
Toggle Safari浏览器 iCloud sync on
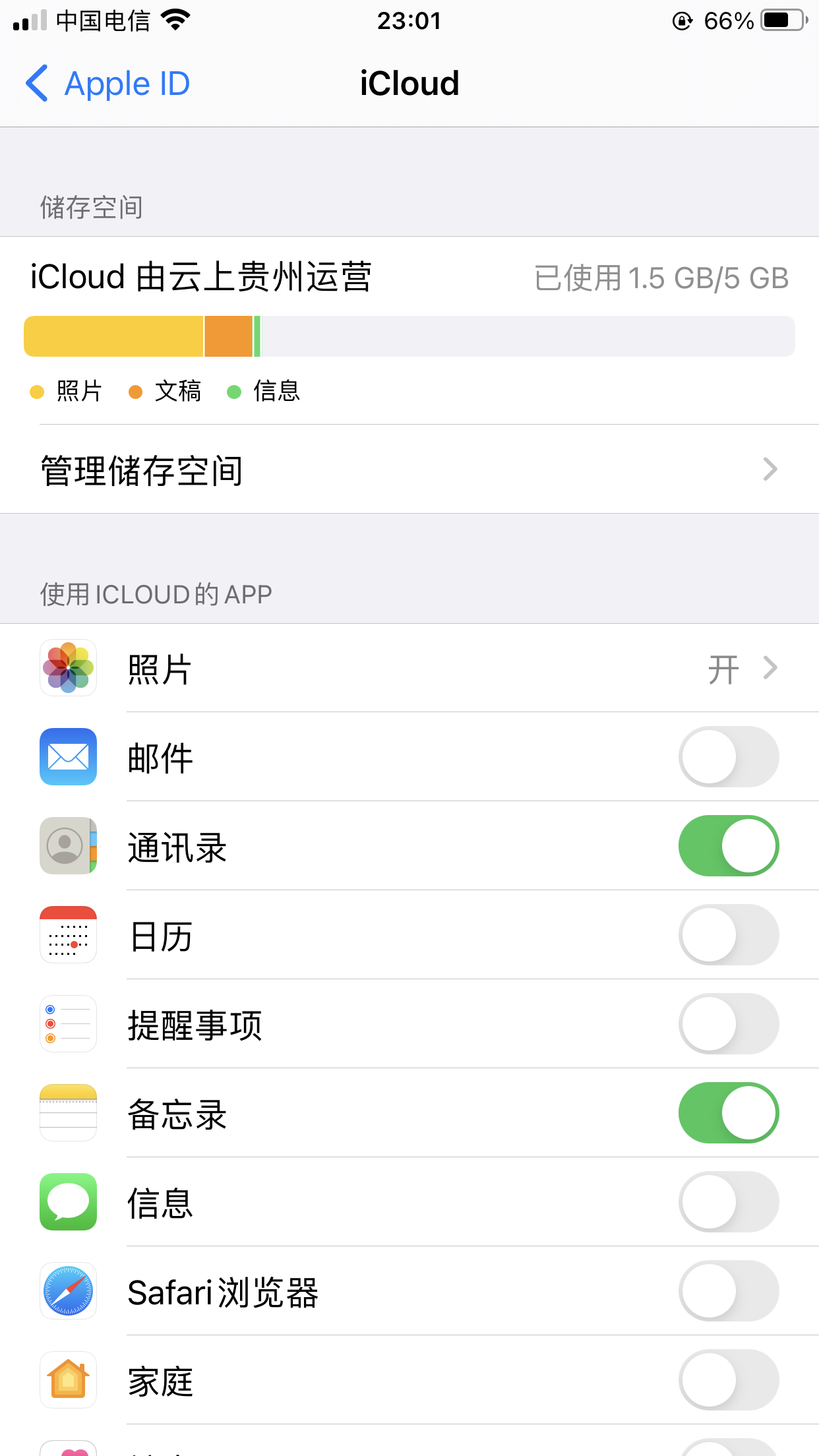728,1291
